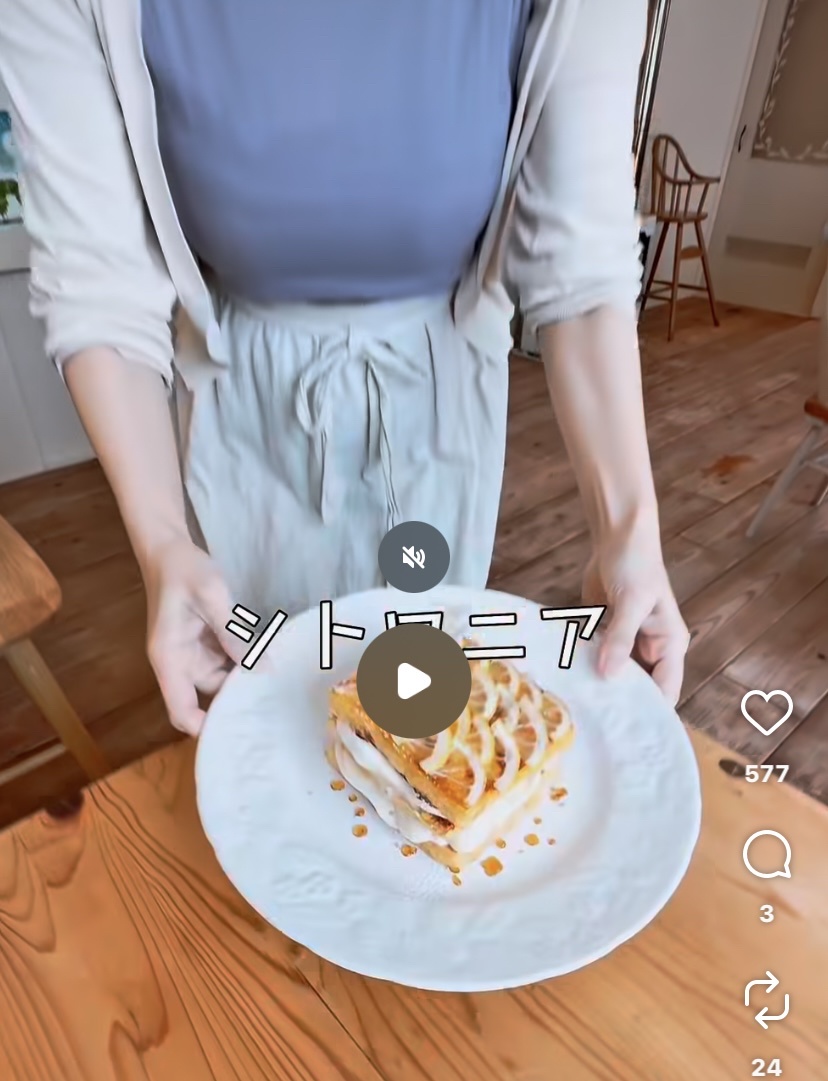Screen dimensions: 828x1081
Task: Like this video with the heart
Action: click(767, 712)
